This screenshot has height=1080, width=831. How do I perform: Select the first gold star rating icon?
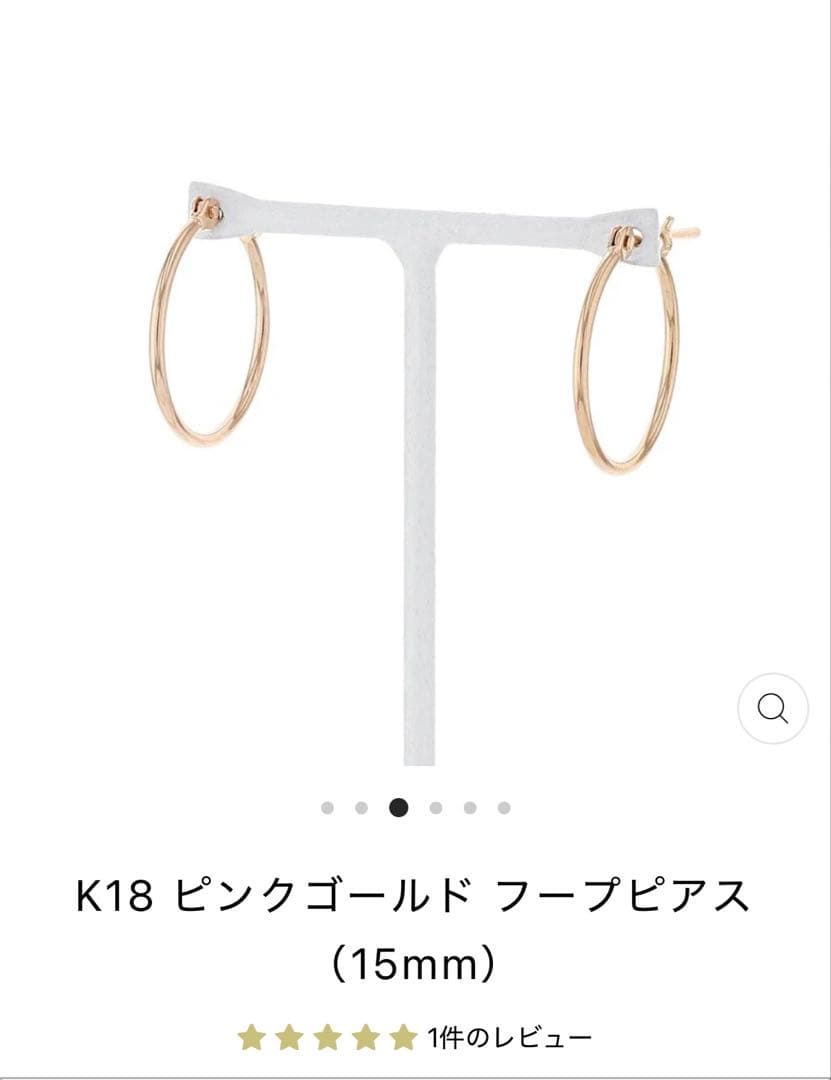tap(251, 1035)
